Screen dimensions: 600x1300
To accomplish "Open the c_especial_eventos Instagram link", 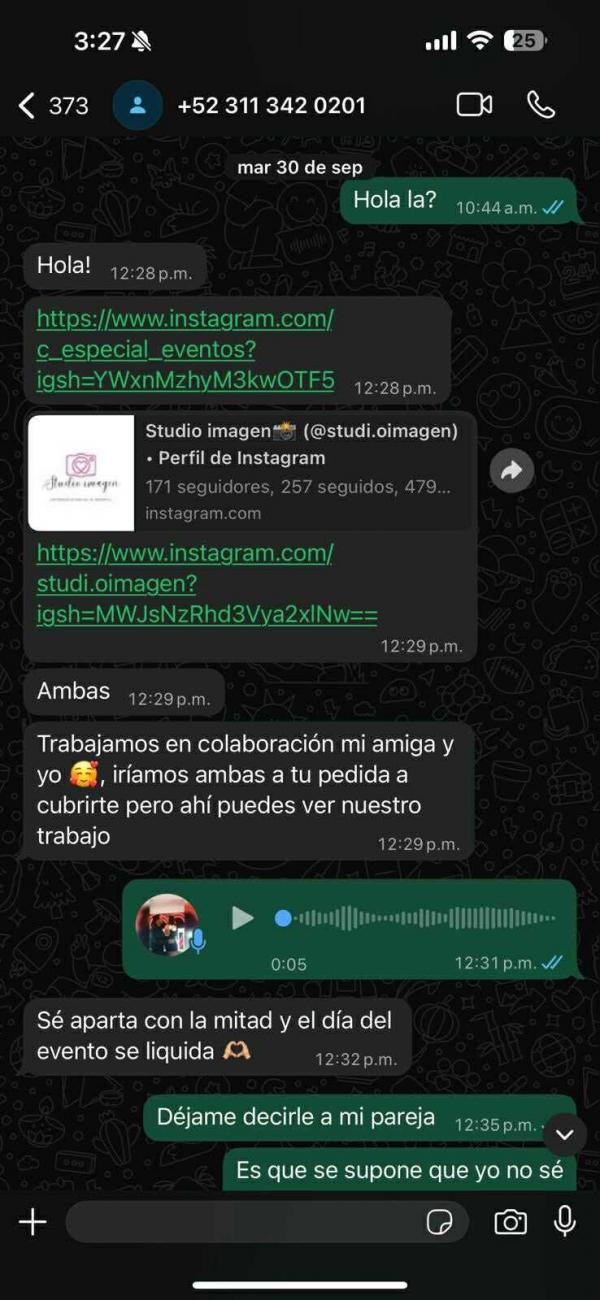I will click(x=185, y=349).
